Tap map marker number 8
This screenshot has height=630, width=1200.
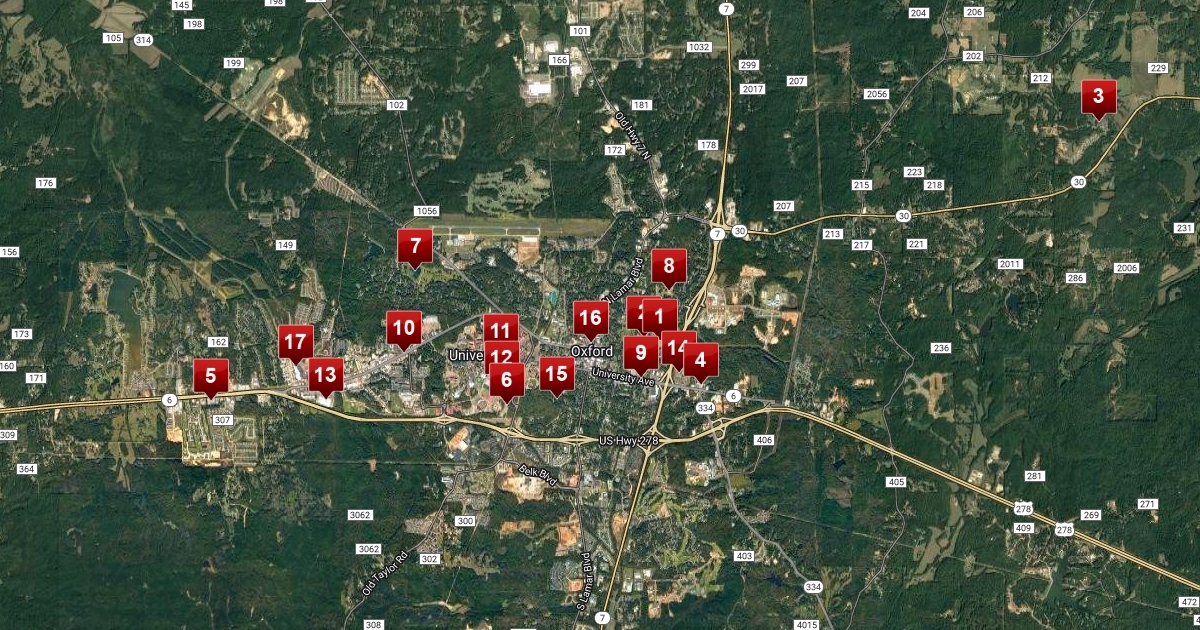click(x=669, y=266)
